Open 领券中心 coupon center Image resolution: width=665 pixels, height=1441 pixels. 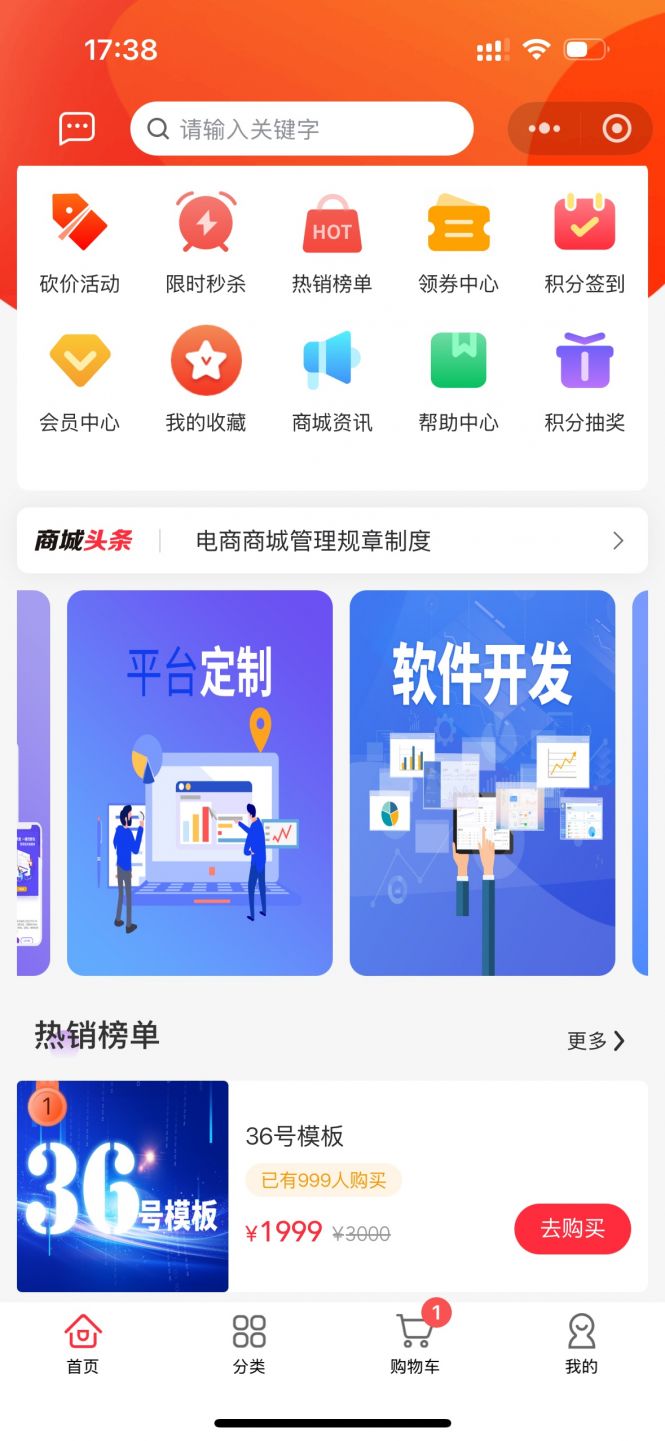(x=458, y=243)
